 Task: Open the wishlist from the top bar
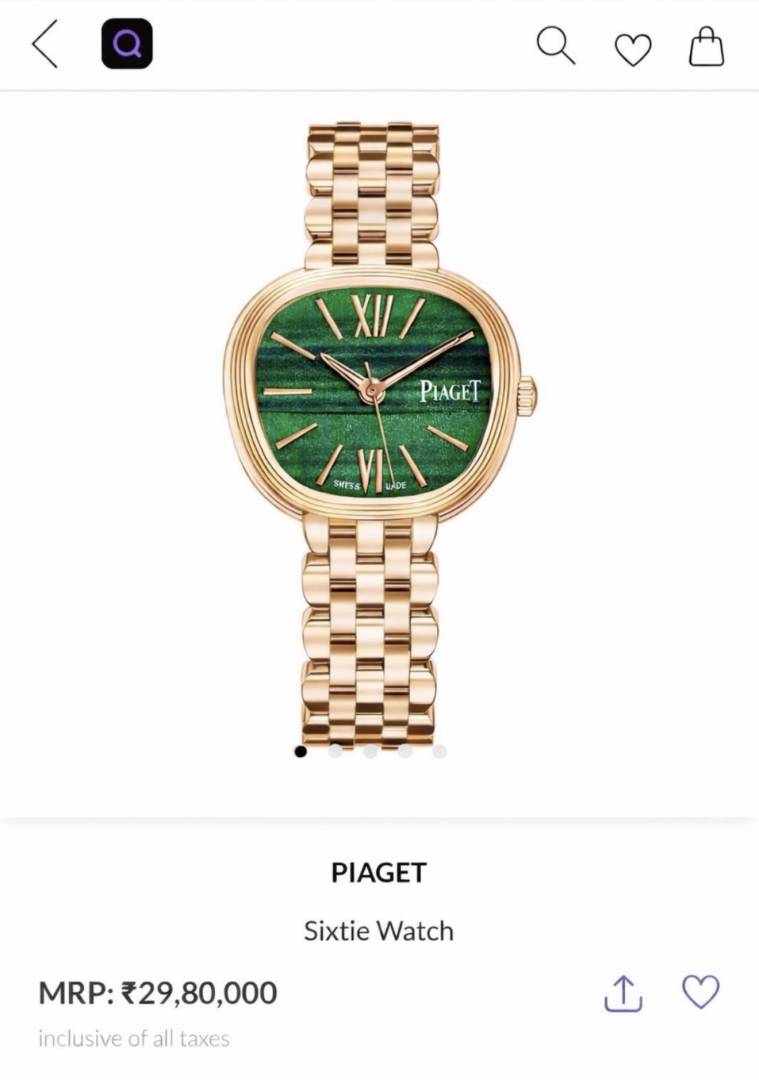[632, 48]
